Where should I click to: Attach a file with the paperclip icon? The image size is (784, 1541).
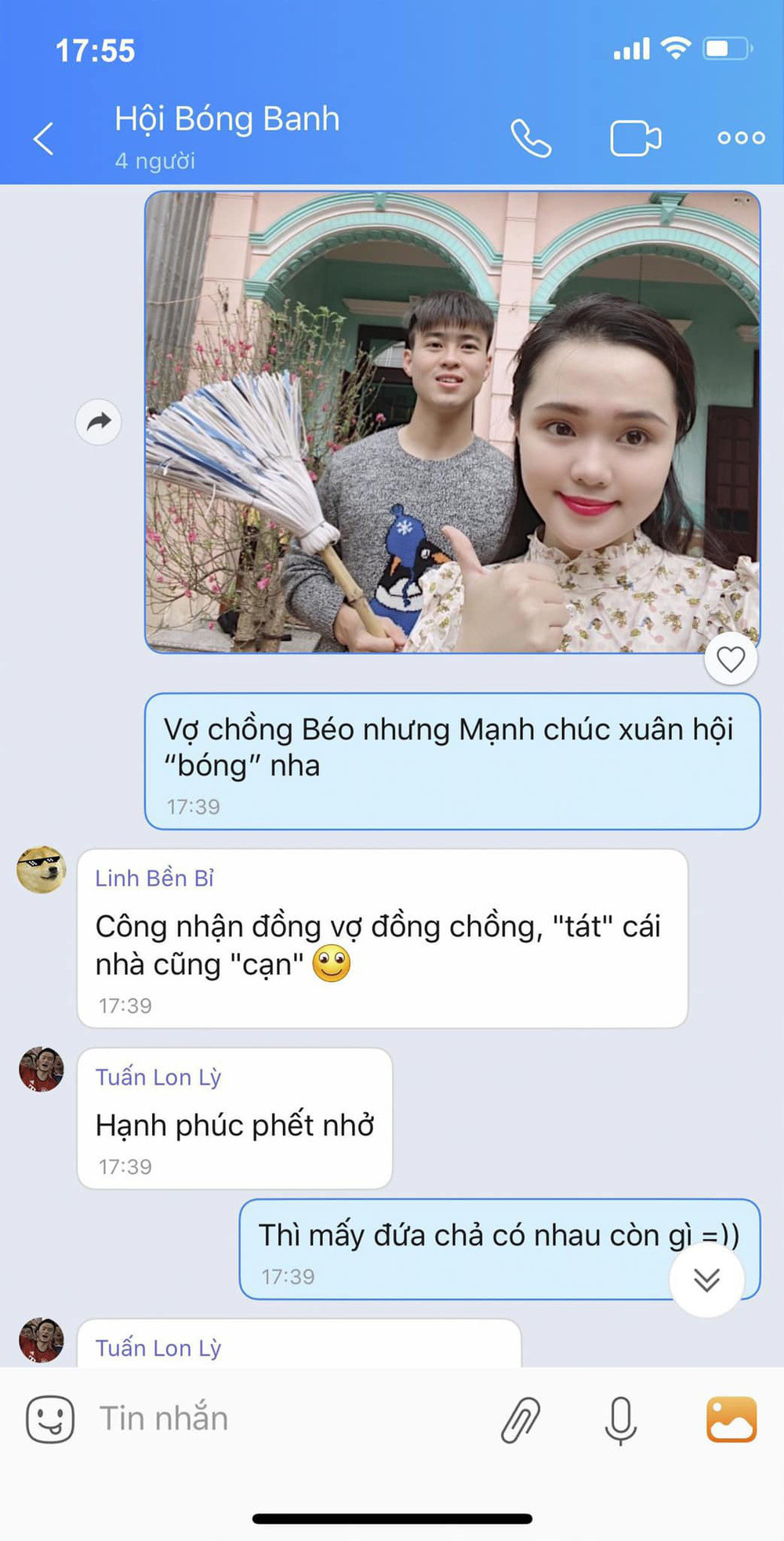click(519, 1416)
